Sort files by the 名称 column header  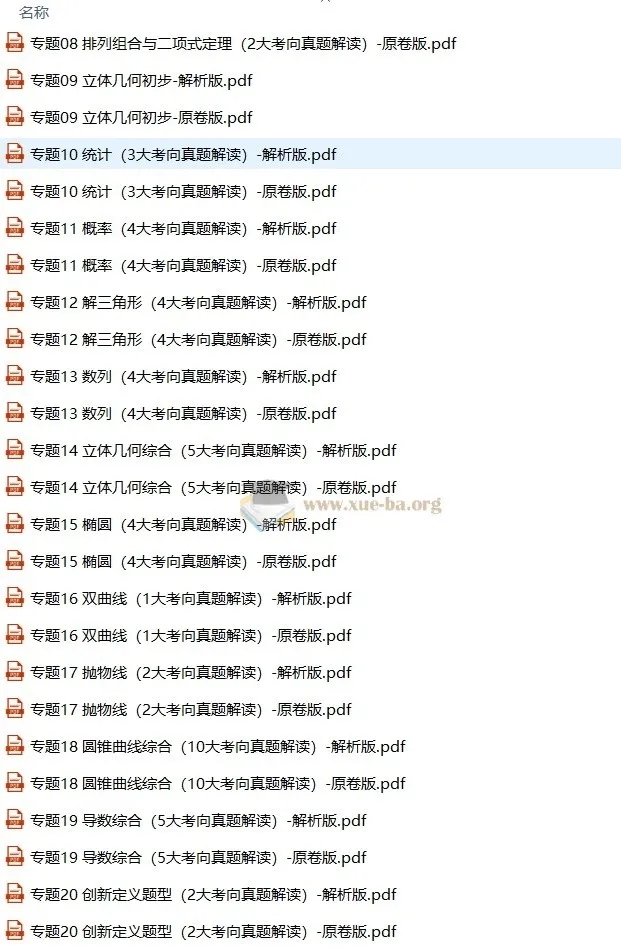(x=34, y=13)
